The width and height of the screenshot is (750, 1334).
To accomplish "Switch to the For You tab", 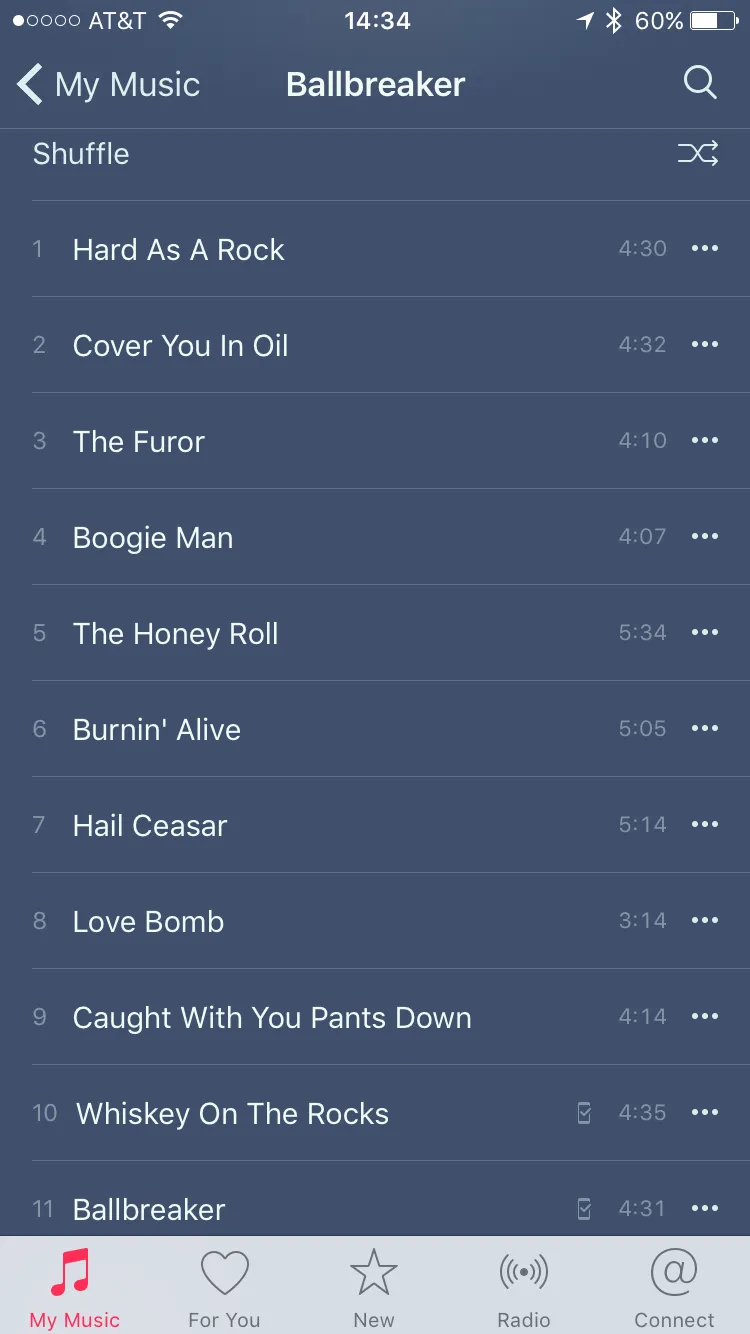I will pos(224,1287).
